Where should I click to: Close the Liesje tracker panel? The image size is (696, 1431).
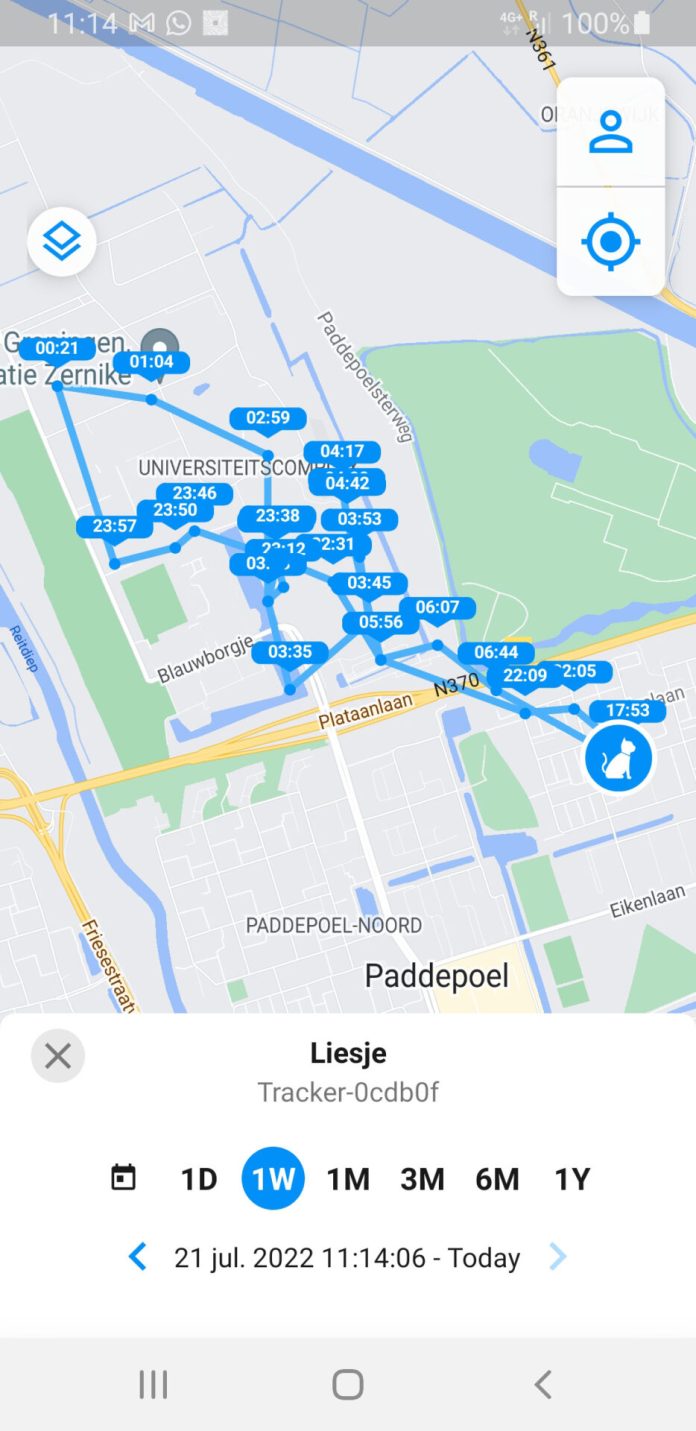[58, 1056]
